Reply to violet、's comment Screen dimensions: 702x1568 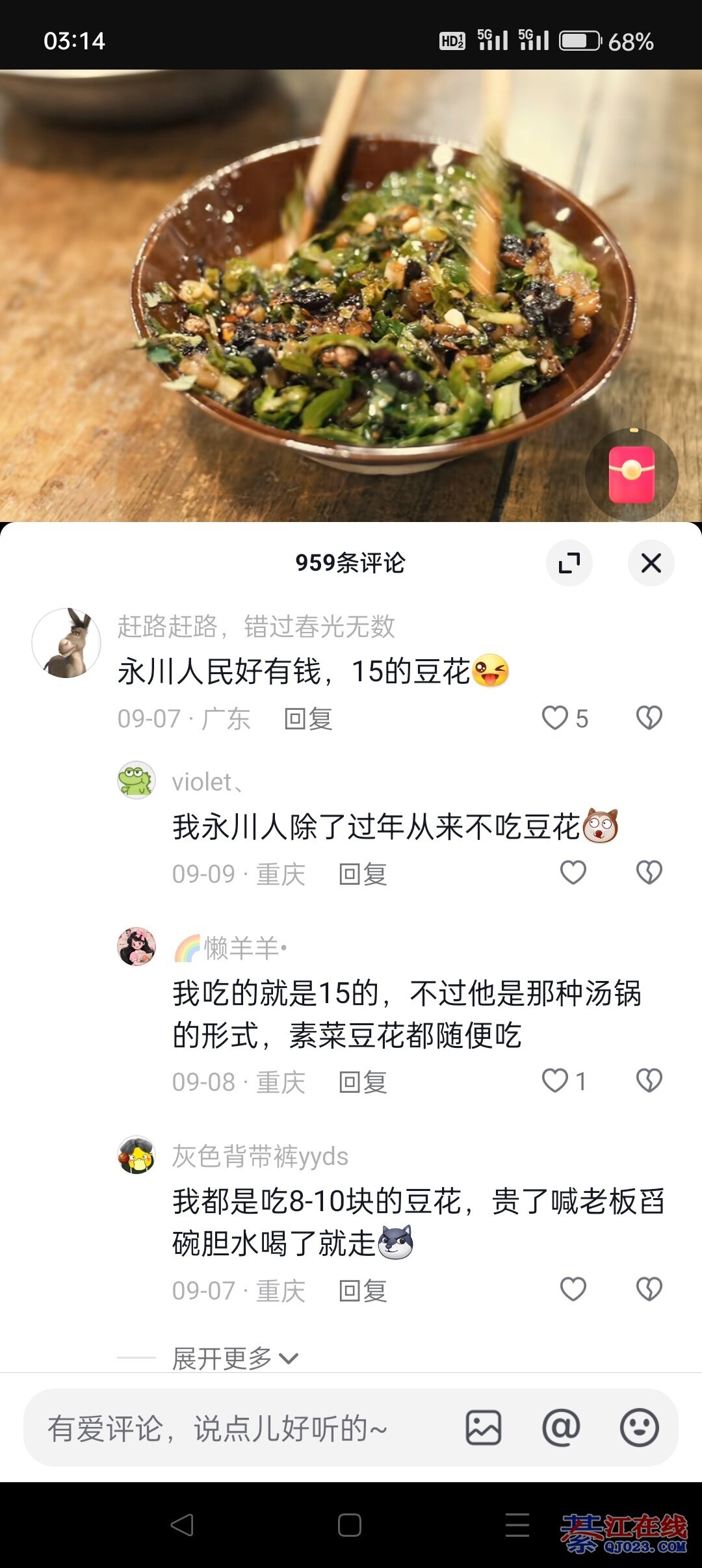pos(363,875)
